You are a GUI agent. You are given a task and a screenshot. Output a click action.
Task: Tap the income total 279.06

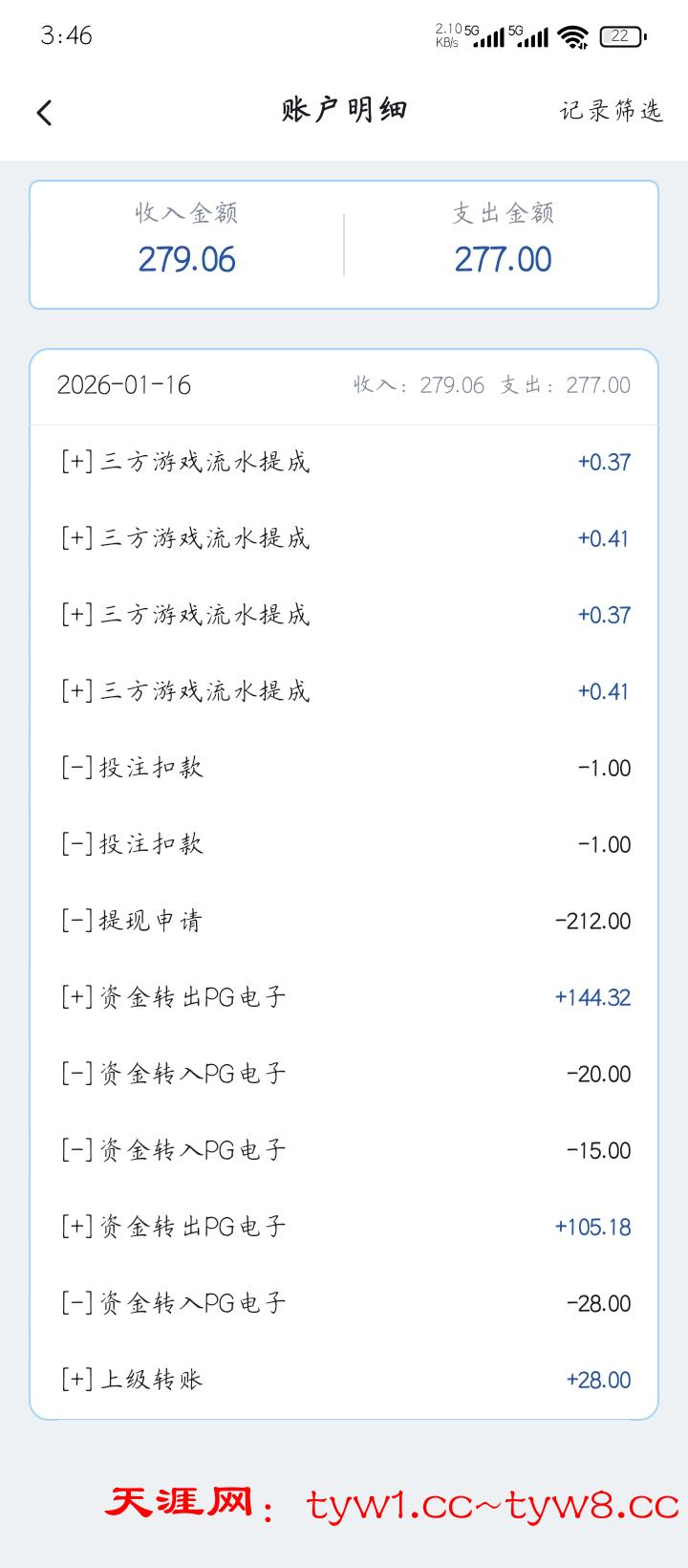click(x=187, y=258)
